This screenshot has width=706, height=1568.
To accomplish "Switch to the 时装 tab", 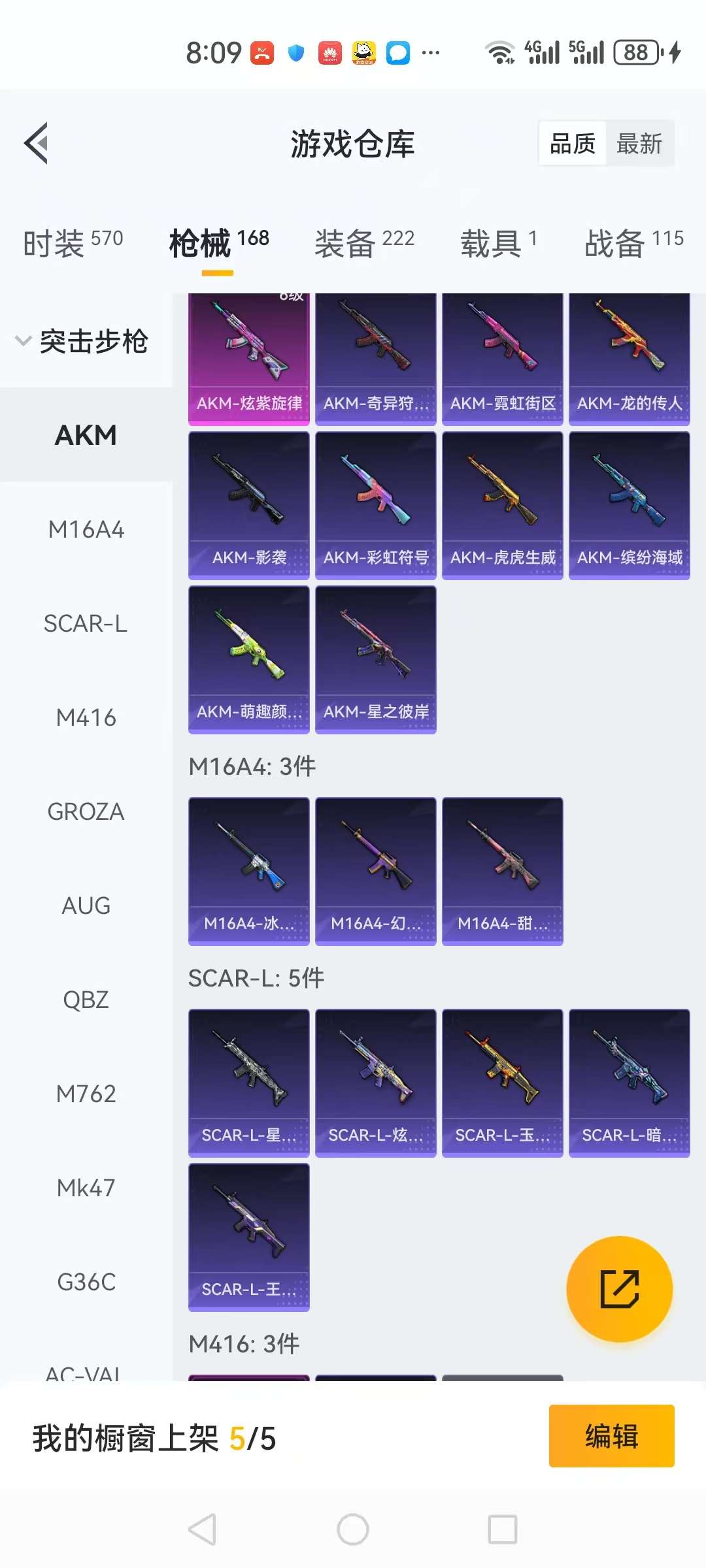I will 73,243.
